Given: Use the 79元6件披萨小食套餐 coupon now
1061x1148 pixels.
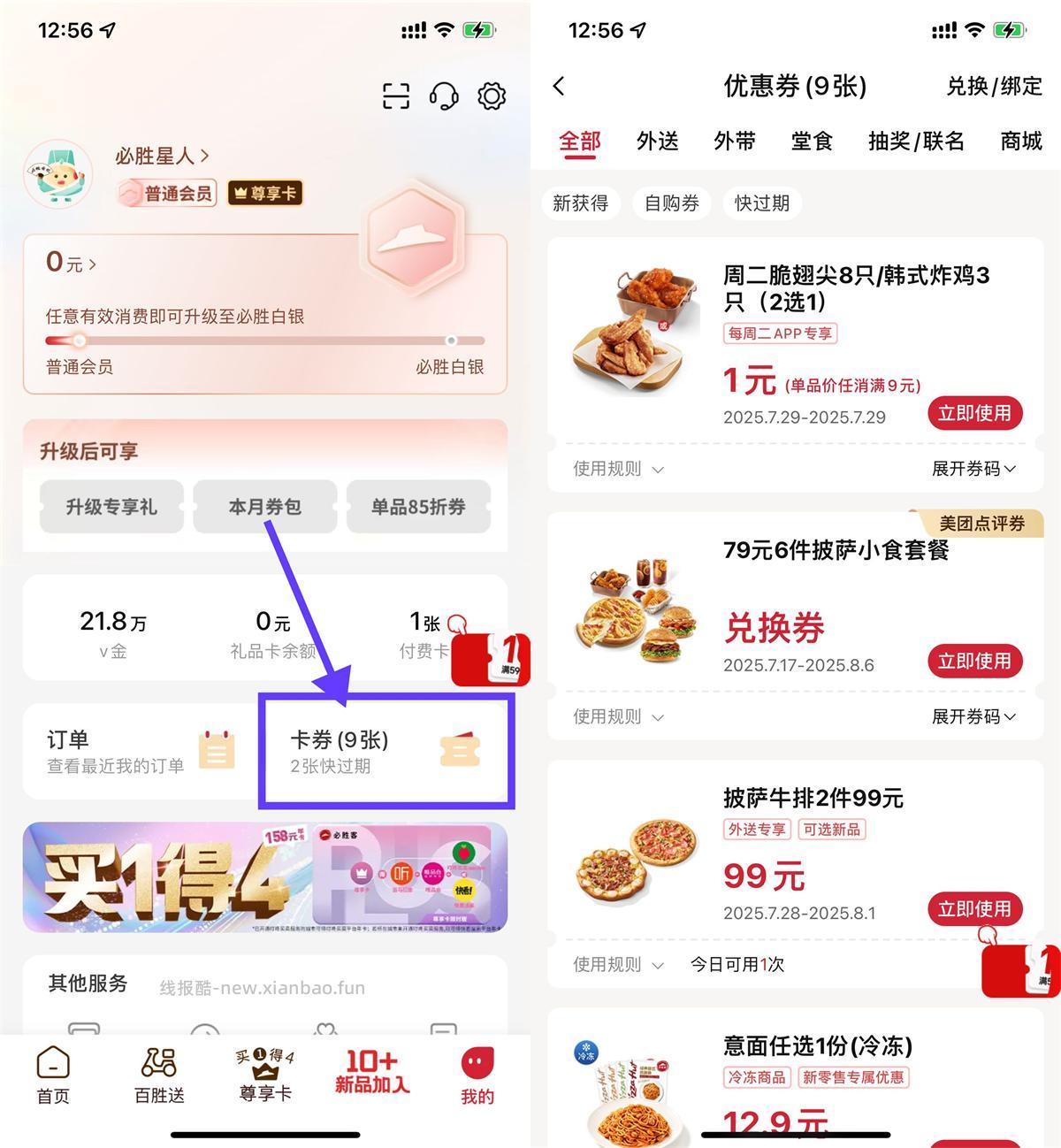Looking at the screenshot, I should (974, 662).
